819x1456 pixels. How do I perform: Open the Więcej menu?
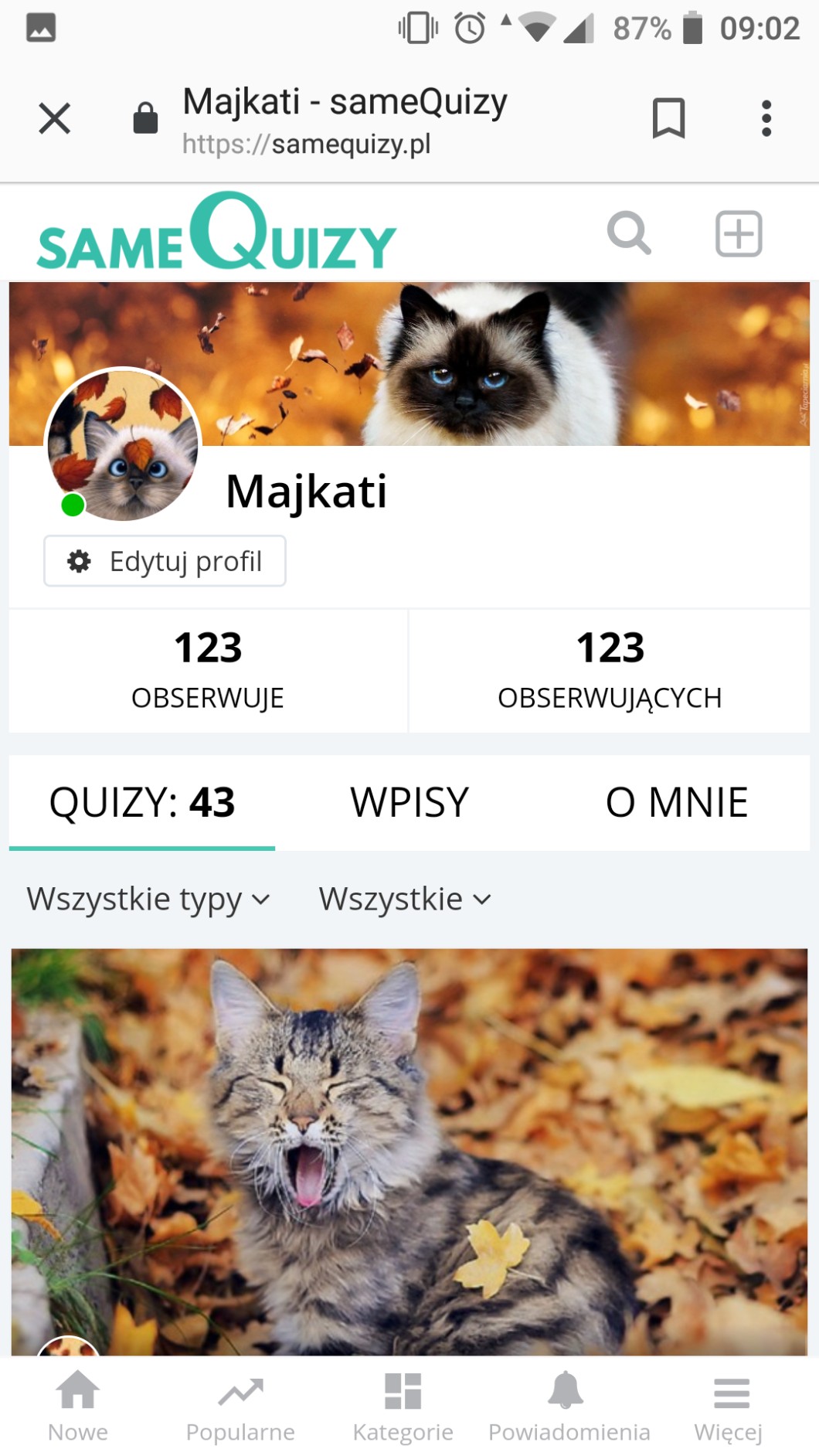(729, 1407)
